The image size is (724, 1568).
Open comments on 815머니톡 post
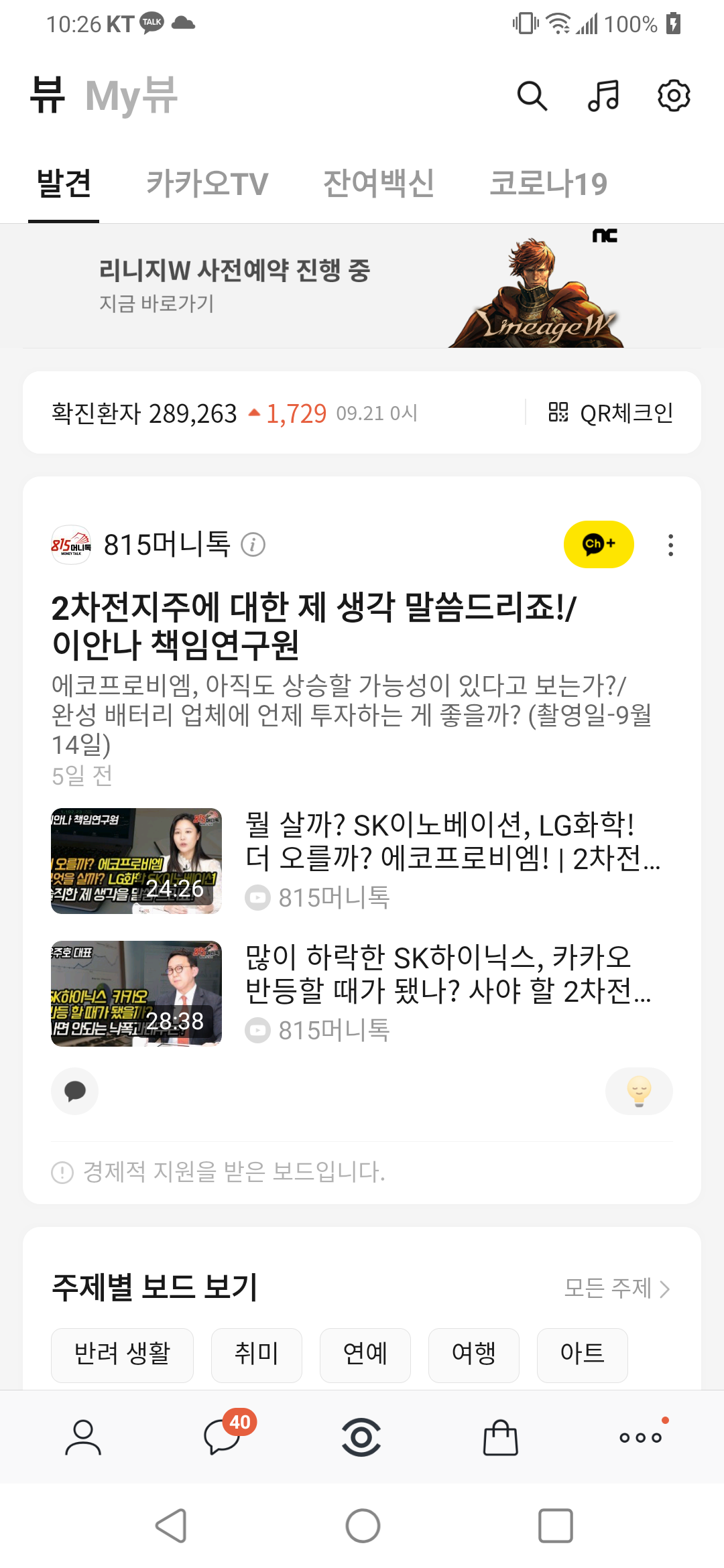[x=74, y=1091]
